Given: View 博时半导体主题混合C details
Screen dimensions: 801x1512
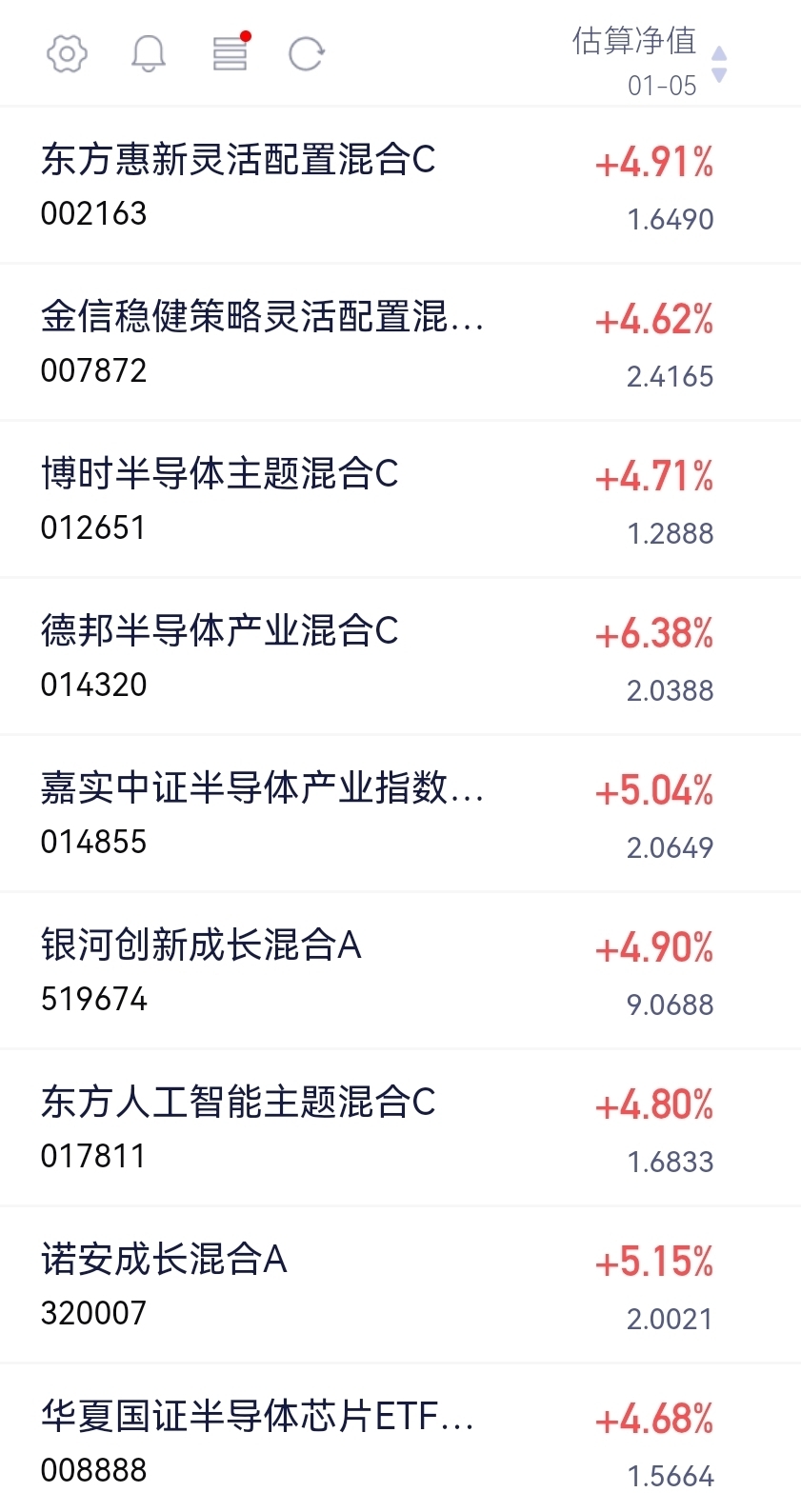Looking at the screenshot, I should (x=219, y=474).
